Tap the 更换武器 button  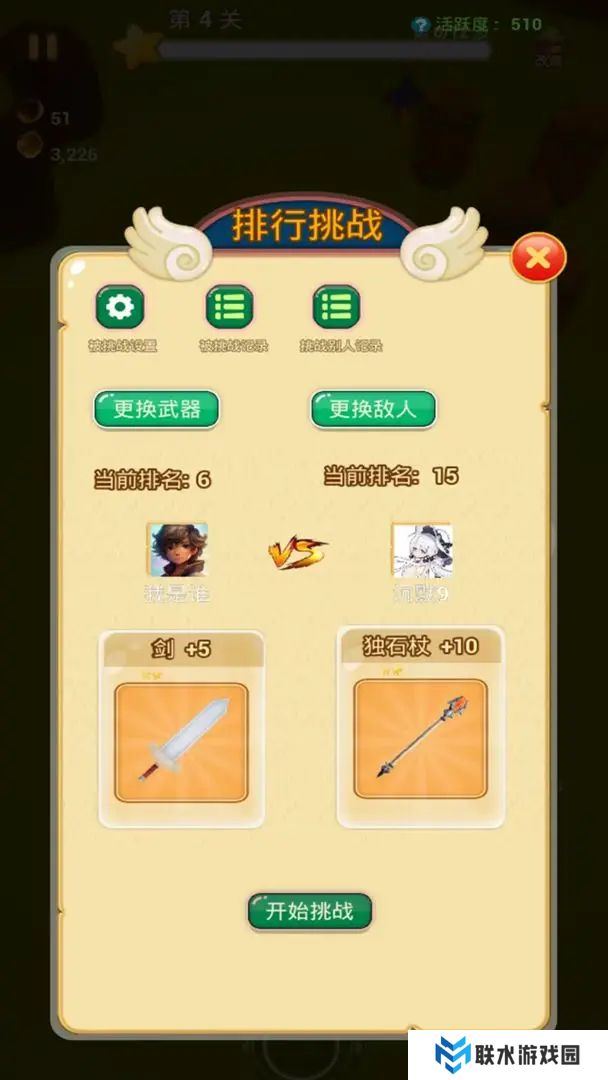[156, 409]
